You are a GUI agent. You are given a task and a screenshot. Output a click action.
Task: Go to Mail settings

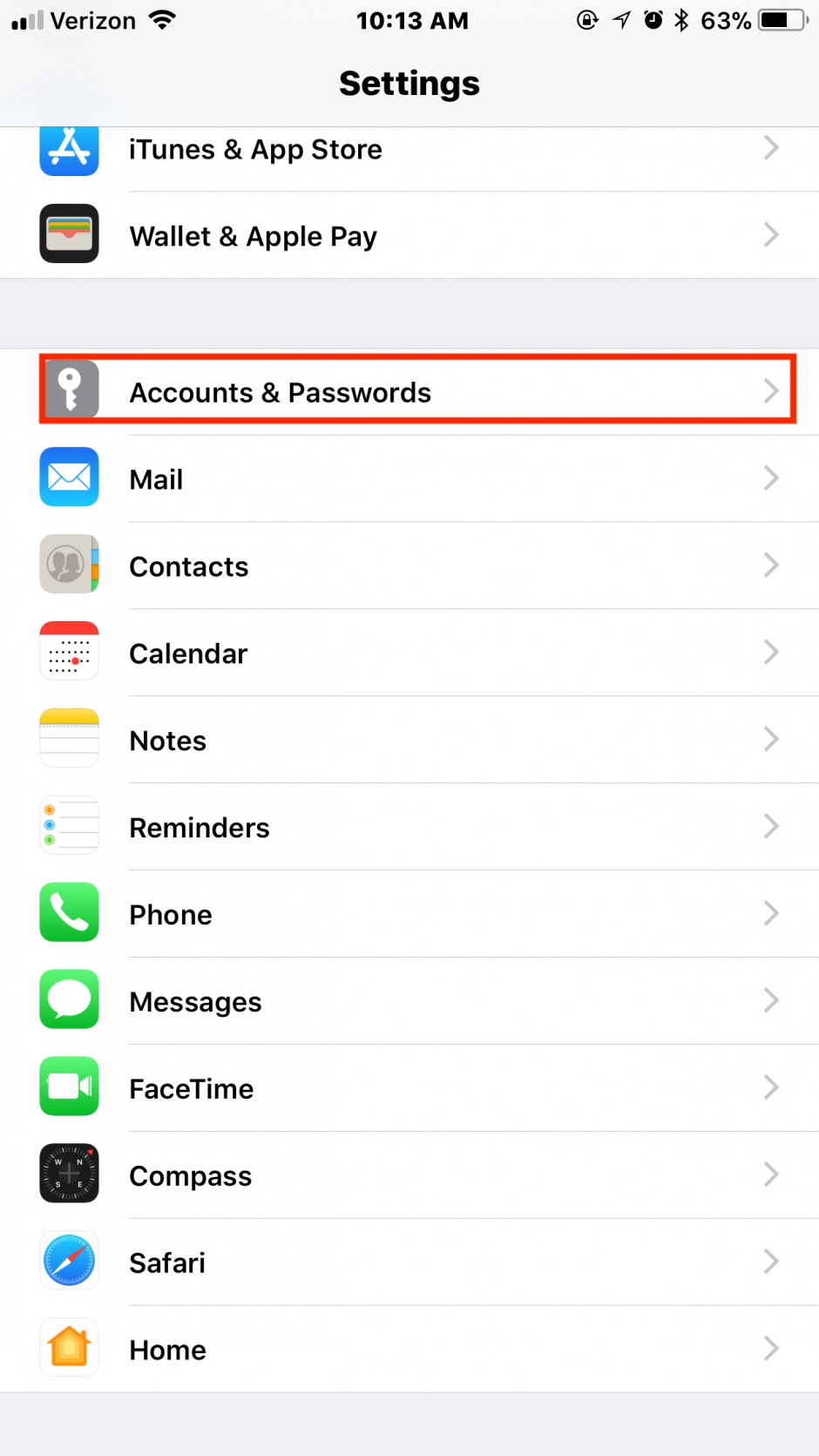(x=409, y=478)
